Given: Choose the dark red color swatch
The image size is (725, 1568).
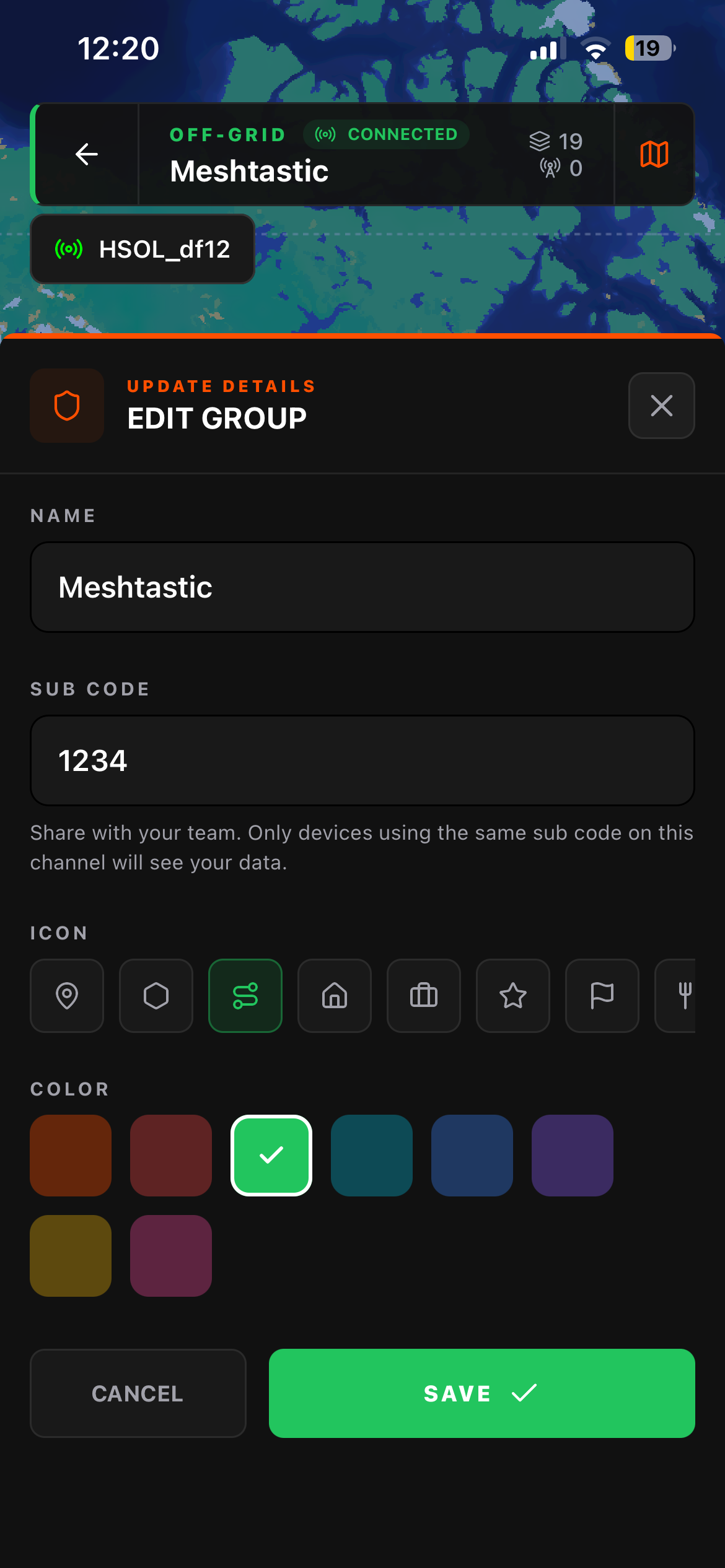Looking at the screenshot, I should tap(171, 1156).
